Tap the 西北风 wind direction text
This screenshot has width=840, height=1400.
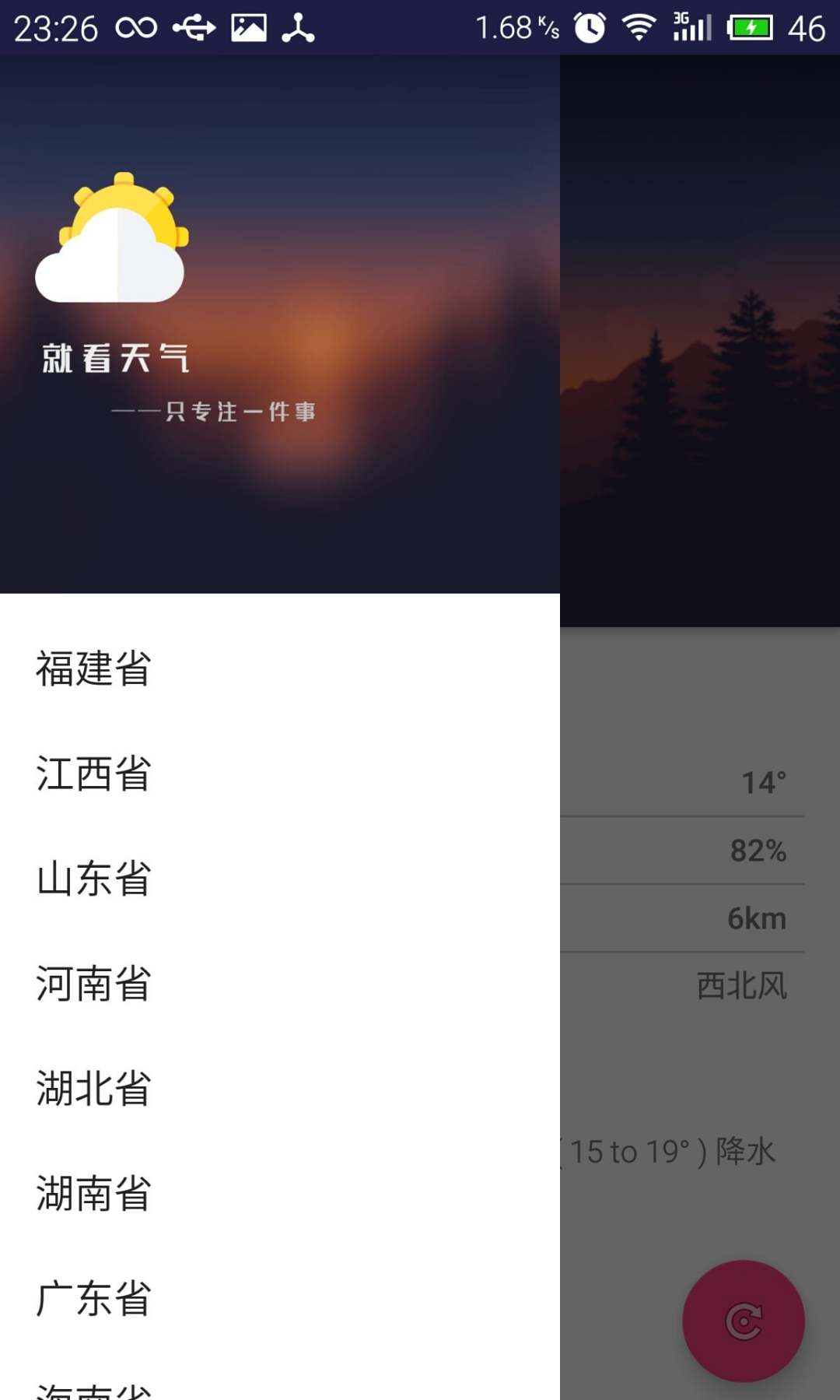coord(741,985)
